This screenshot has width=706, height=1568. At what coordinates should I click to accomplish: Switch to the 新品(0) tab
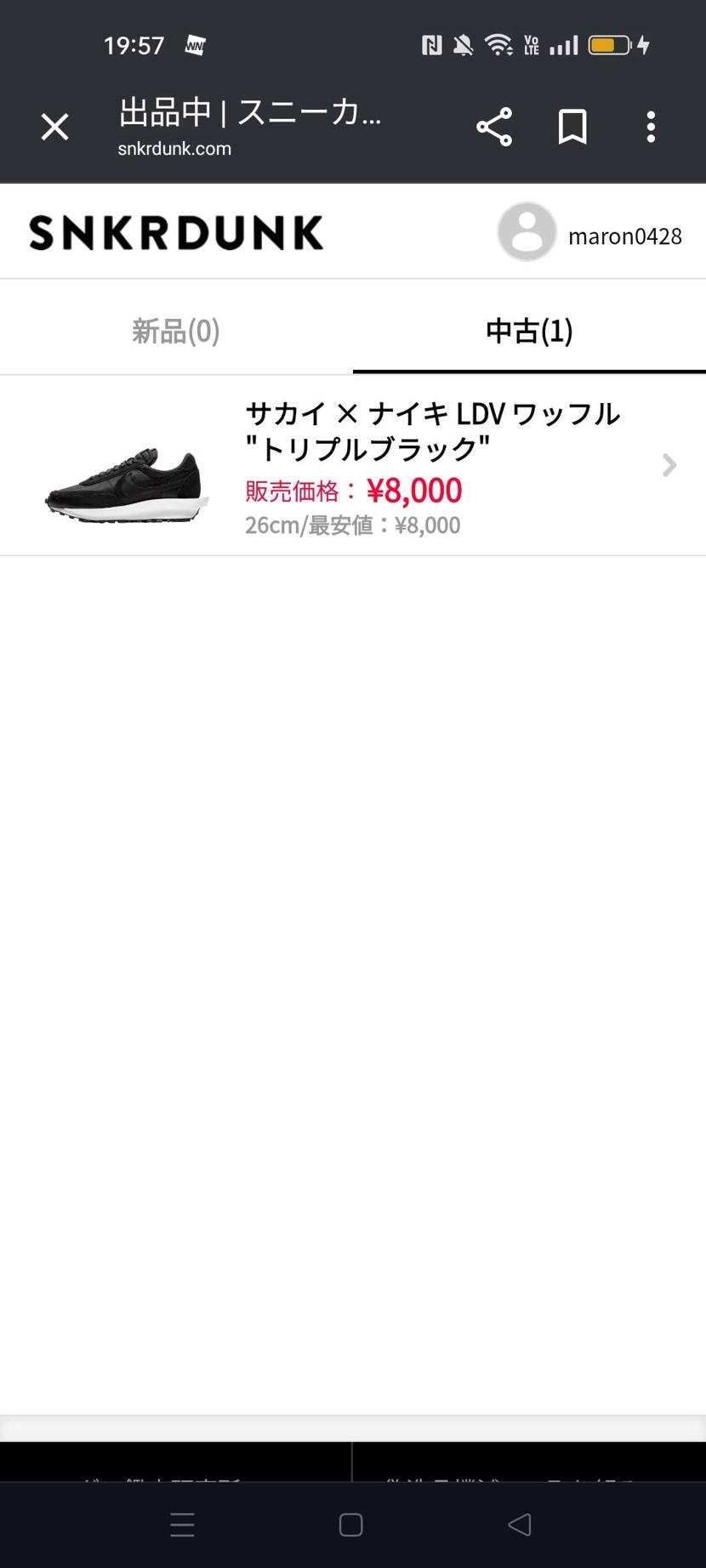pos(176,331)
